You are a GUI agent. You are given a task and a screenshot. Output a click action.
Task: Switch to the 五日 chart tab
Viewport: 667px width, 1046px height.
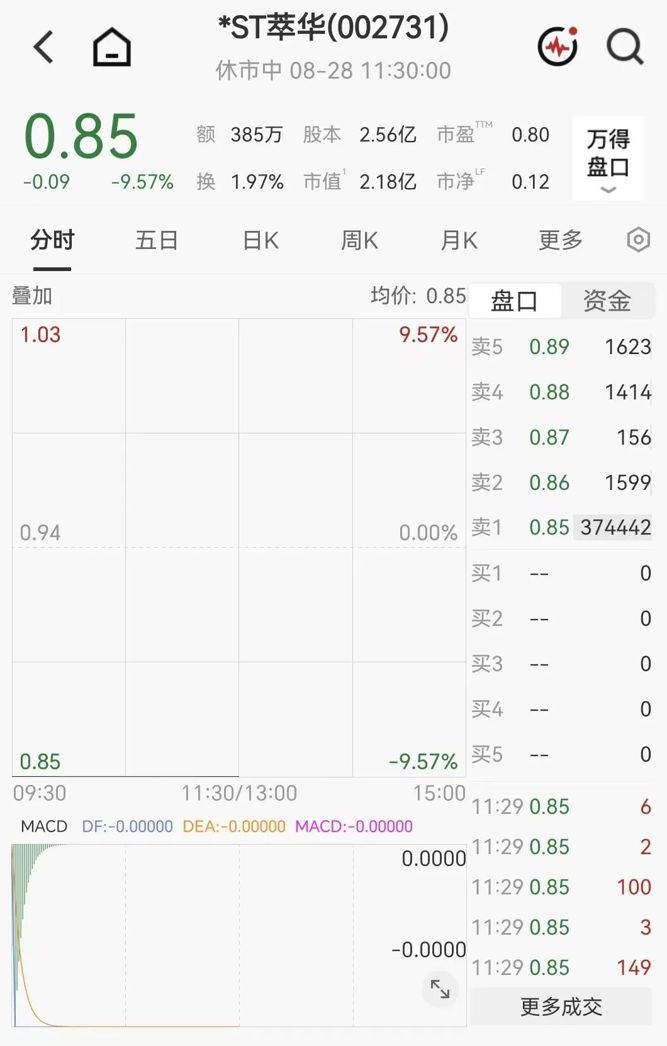click(x=157, y=240)
